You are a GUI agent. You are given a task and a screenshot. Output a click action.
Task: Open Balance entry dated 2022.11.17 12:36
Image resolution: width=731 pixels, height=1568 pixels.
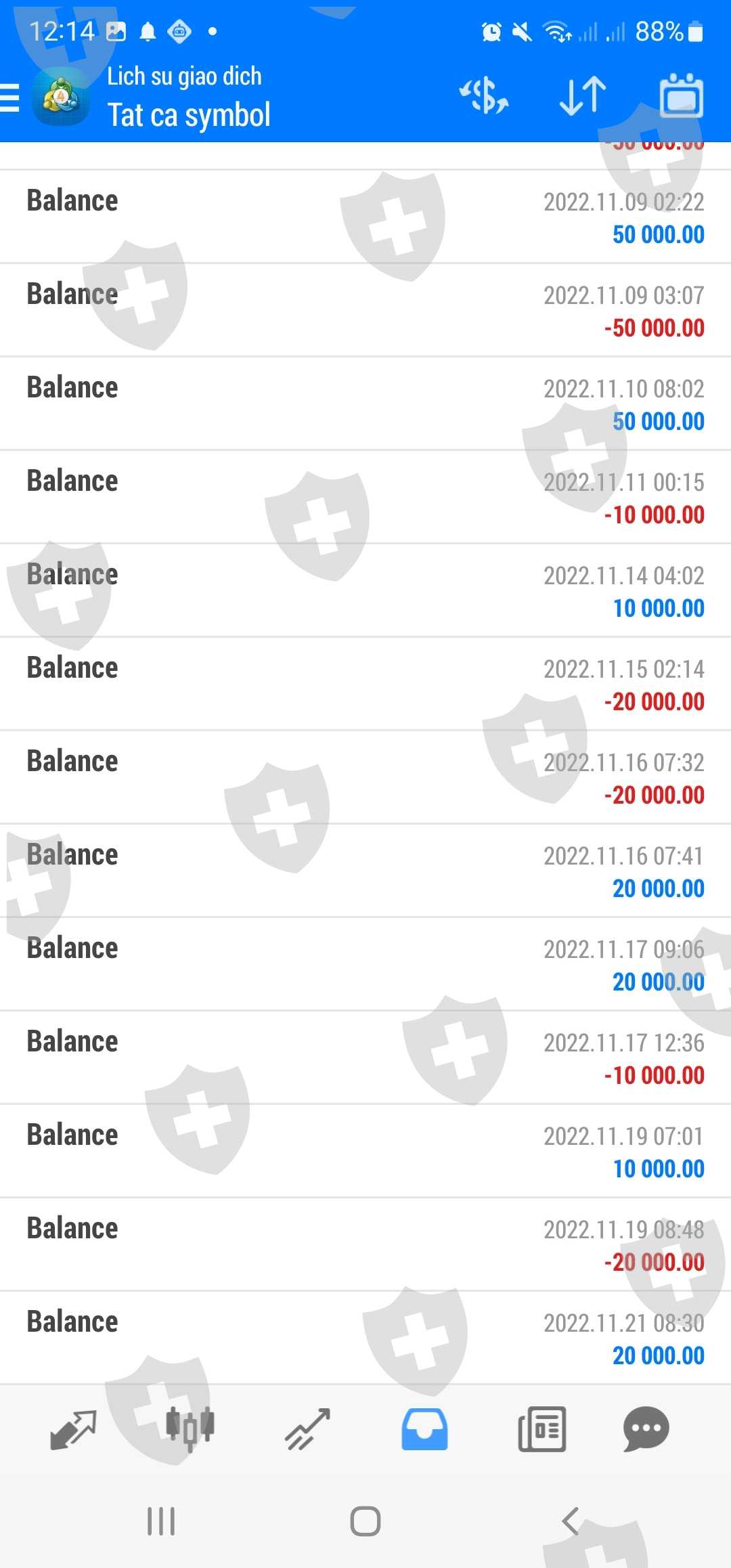click(365, 1058)
